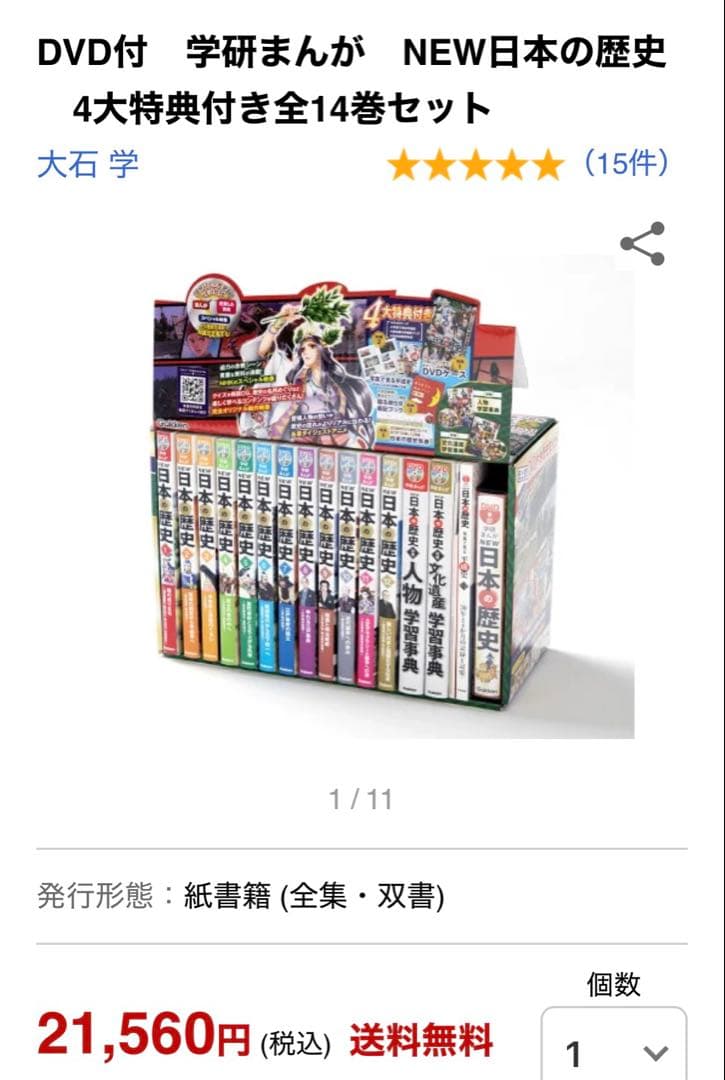View the 15件 customer reviews

coord(626,163)
